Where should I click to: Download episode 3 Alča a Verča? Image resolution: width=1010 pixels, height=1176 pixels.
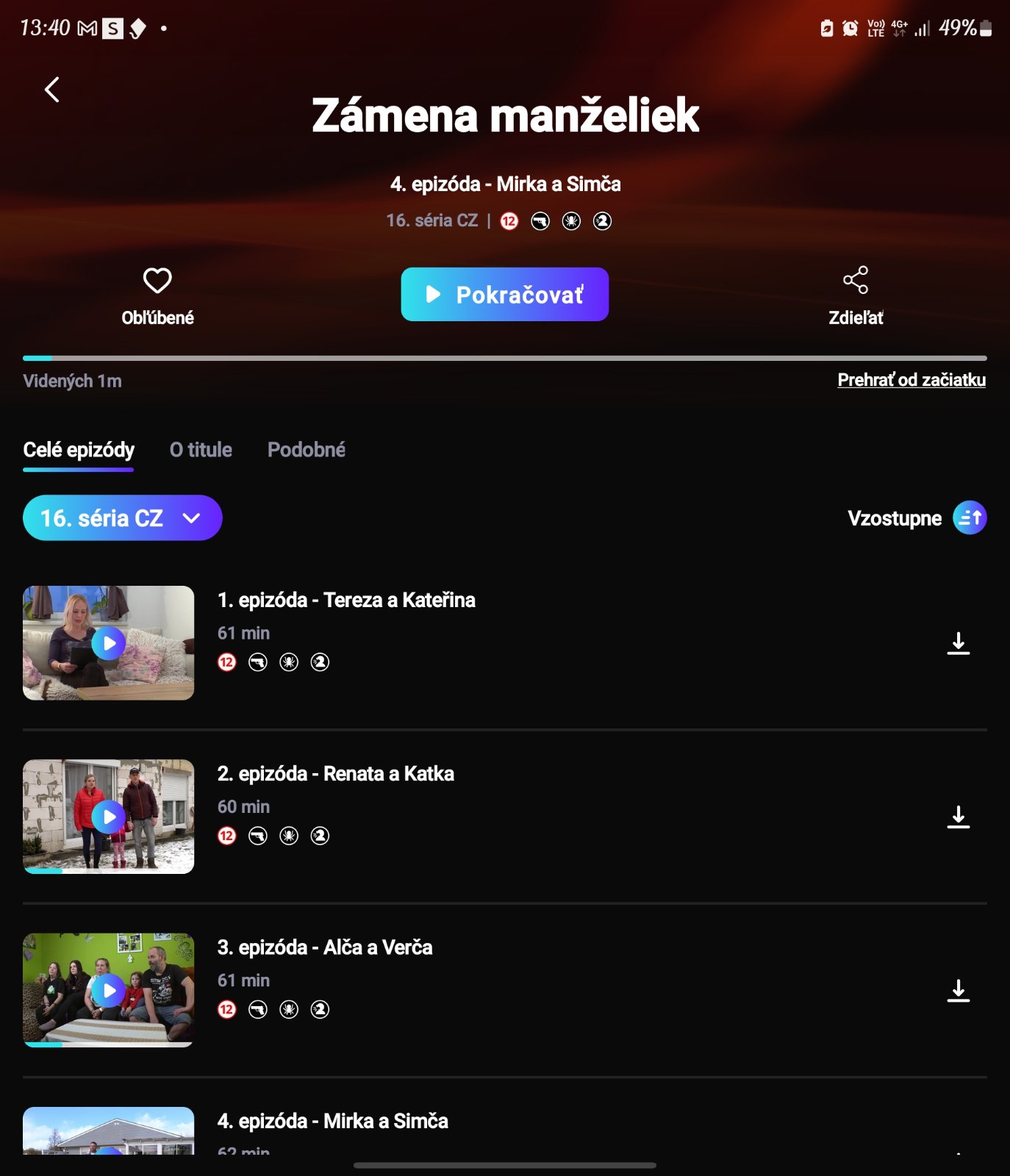coord(958,990)
